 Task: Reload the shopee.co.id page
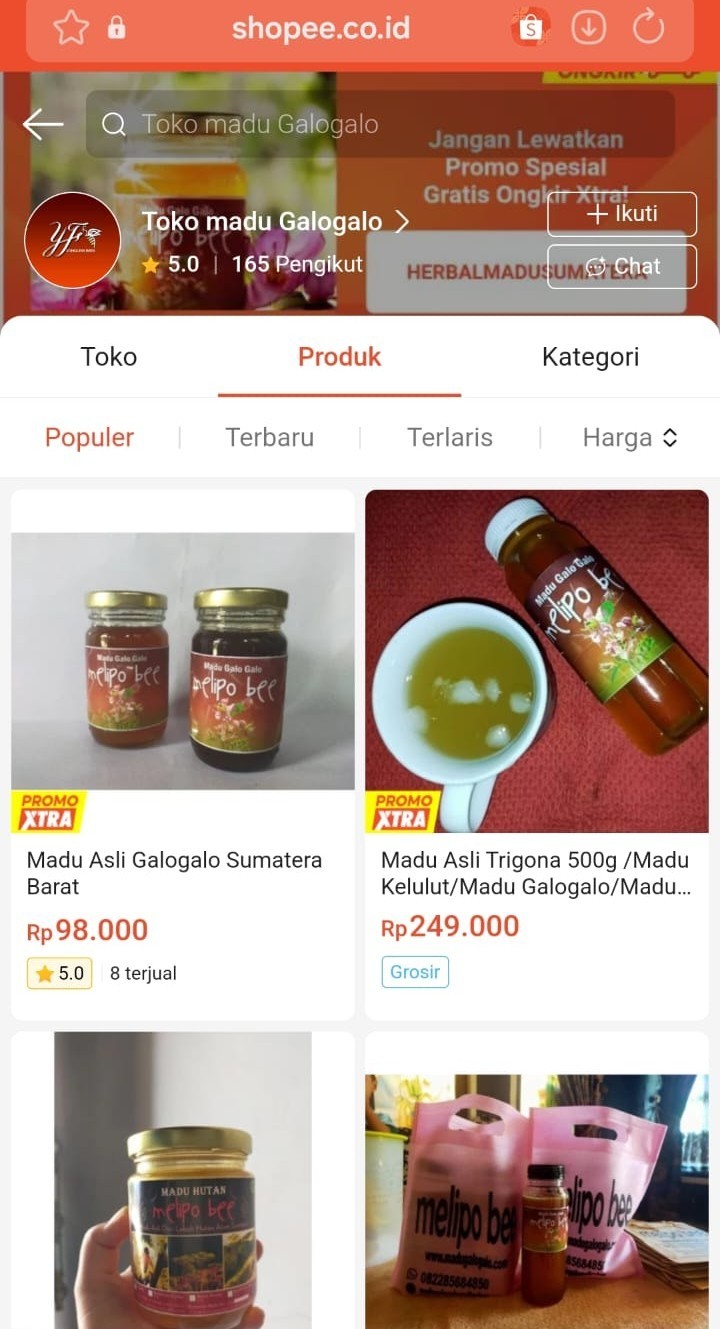(648, 28)
